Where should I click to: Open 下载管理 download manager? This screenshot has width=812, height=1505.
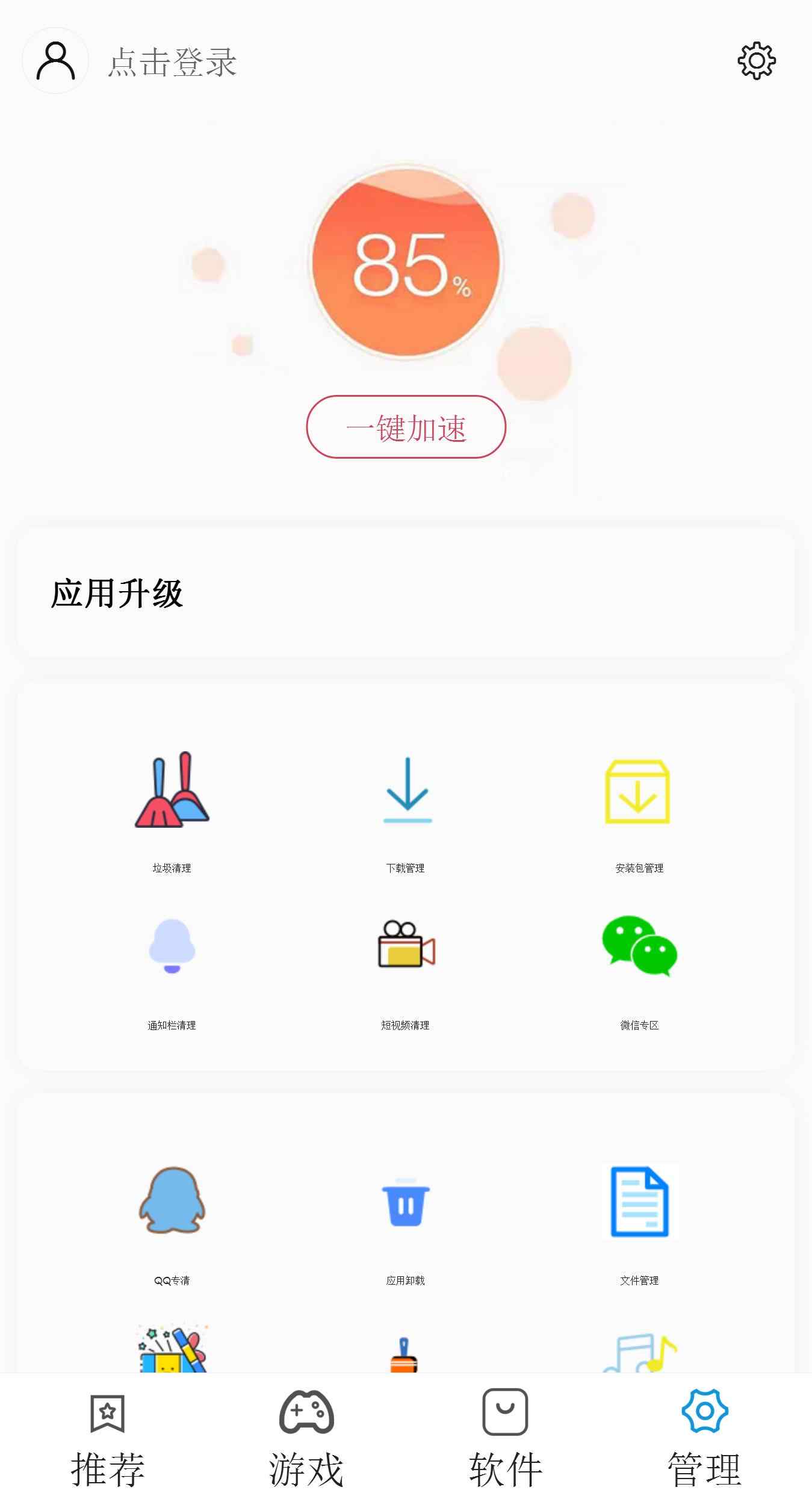click(406, 808)
